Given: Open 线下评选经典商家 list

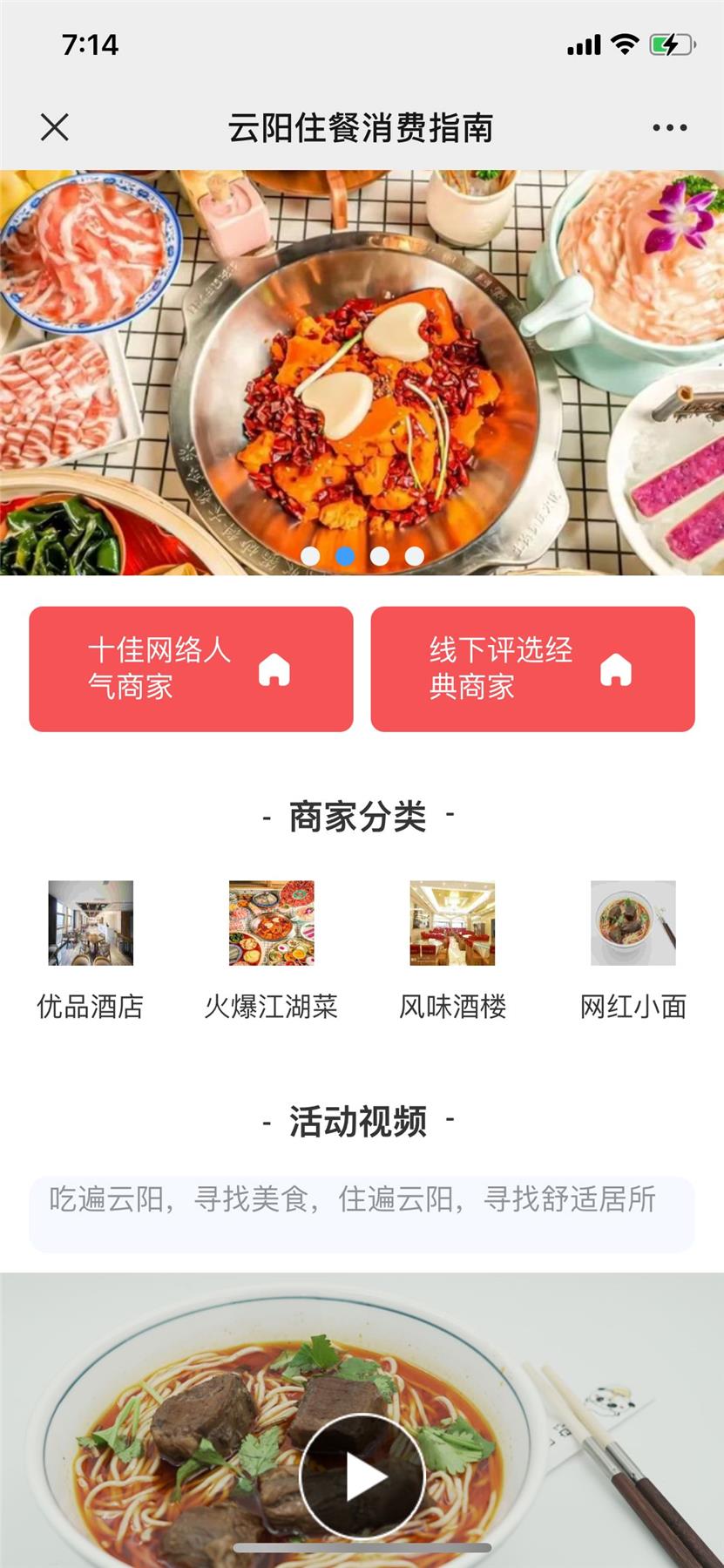Looking at the screenshot, I should [x=532, y=669].
